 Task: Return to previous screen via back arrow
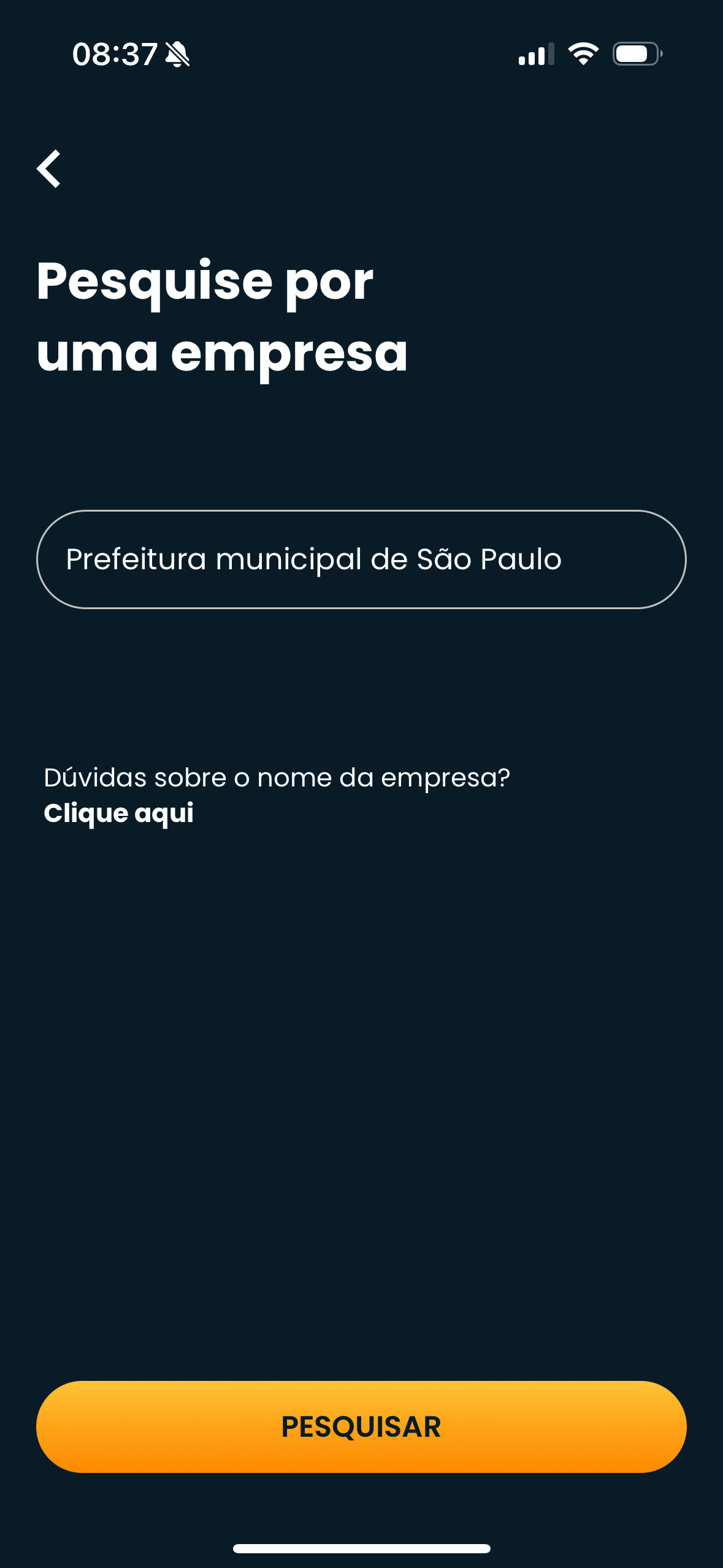click(48, 168)
